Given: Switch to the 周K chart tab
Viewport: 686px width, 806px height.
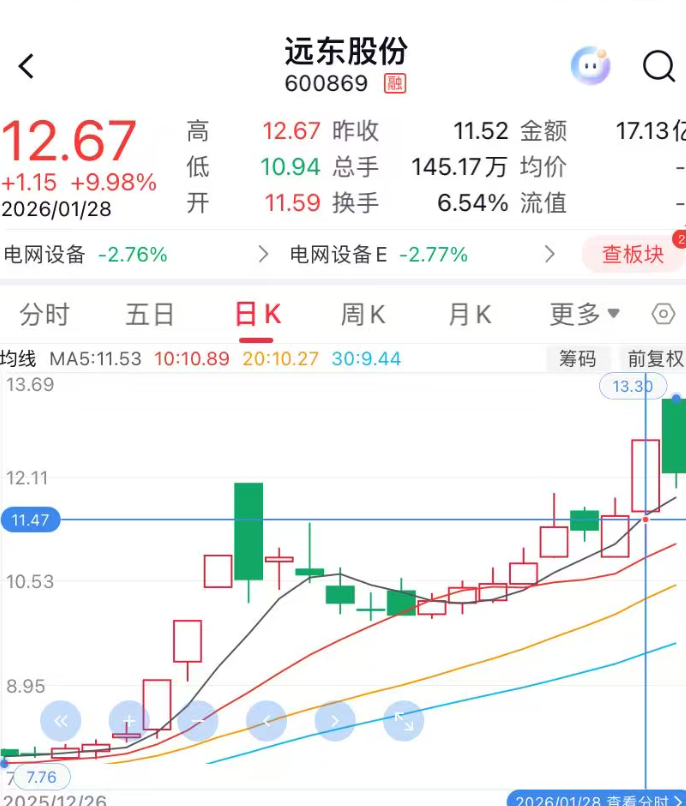Looking at the screenshot, I should (363, 315).
